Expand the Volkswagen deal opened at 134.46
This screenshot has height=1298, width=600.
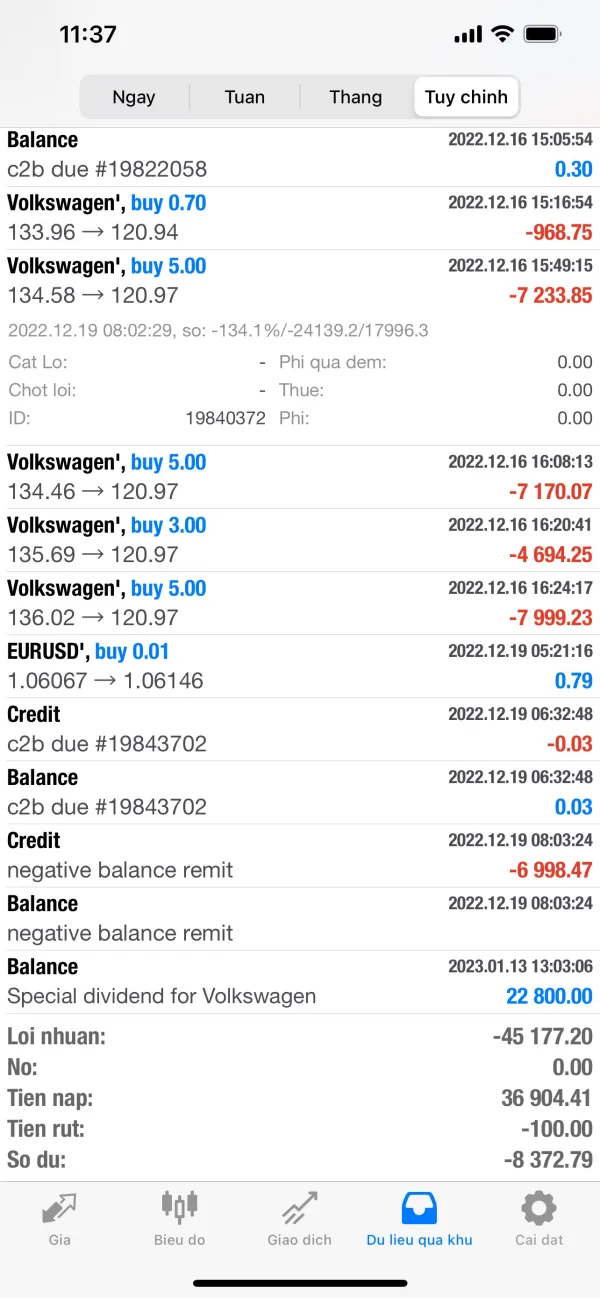(300, 477)
